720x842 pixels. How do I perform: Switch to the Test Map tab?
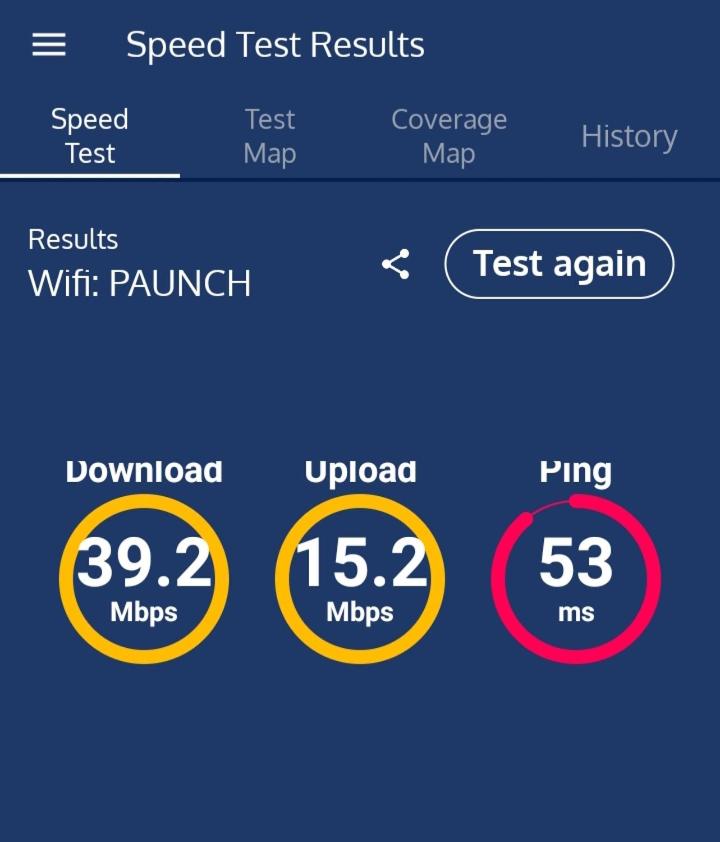coord(270,136)
